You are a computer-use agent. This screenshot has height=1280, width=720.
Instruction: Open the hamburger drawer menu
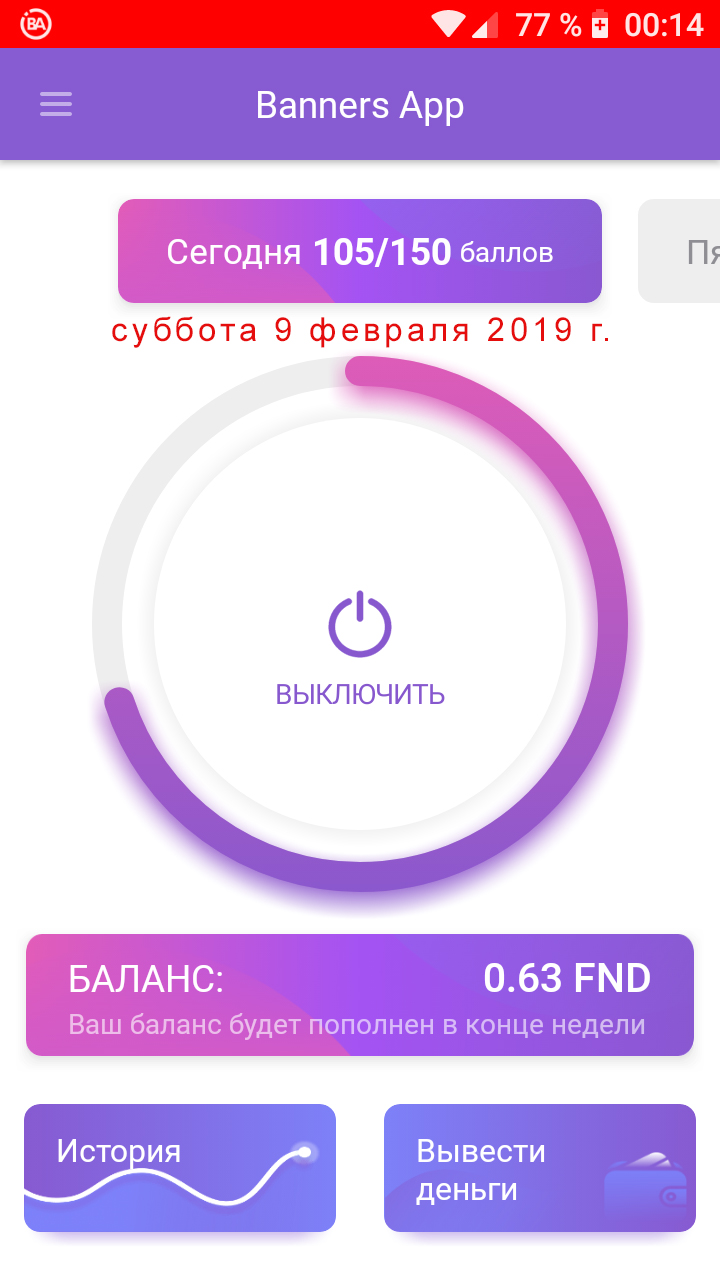(56, 104)
